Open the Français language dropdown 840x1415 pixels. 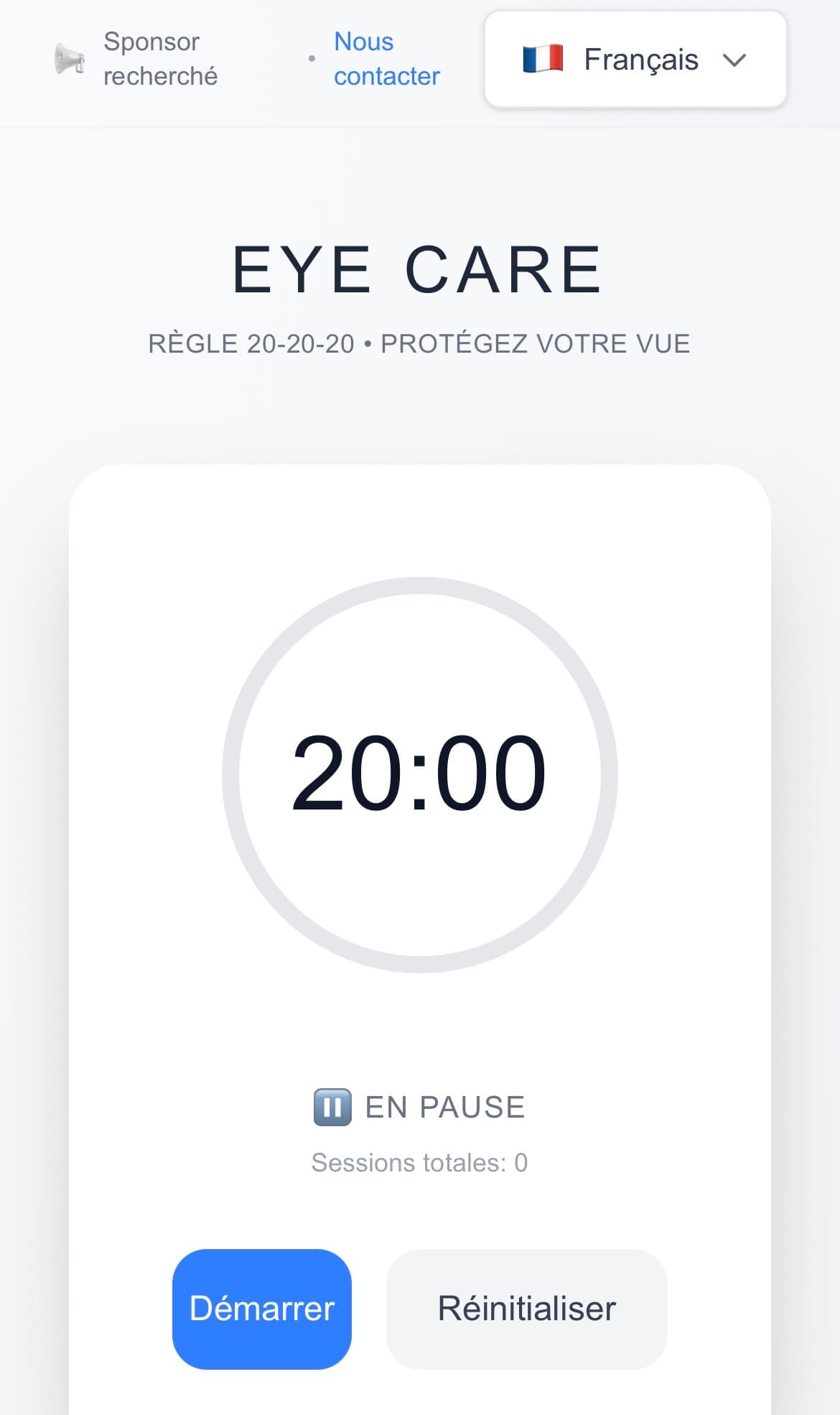[635, 60]
